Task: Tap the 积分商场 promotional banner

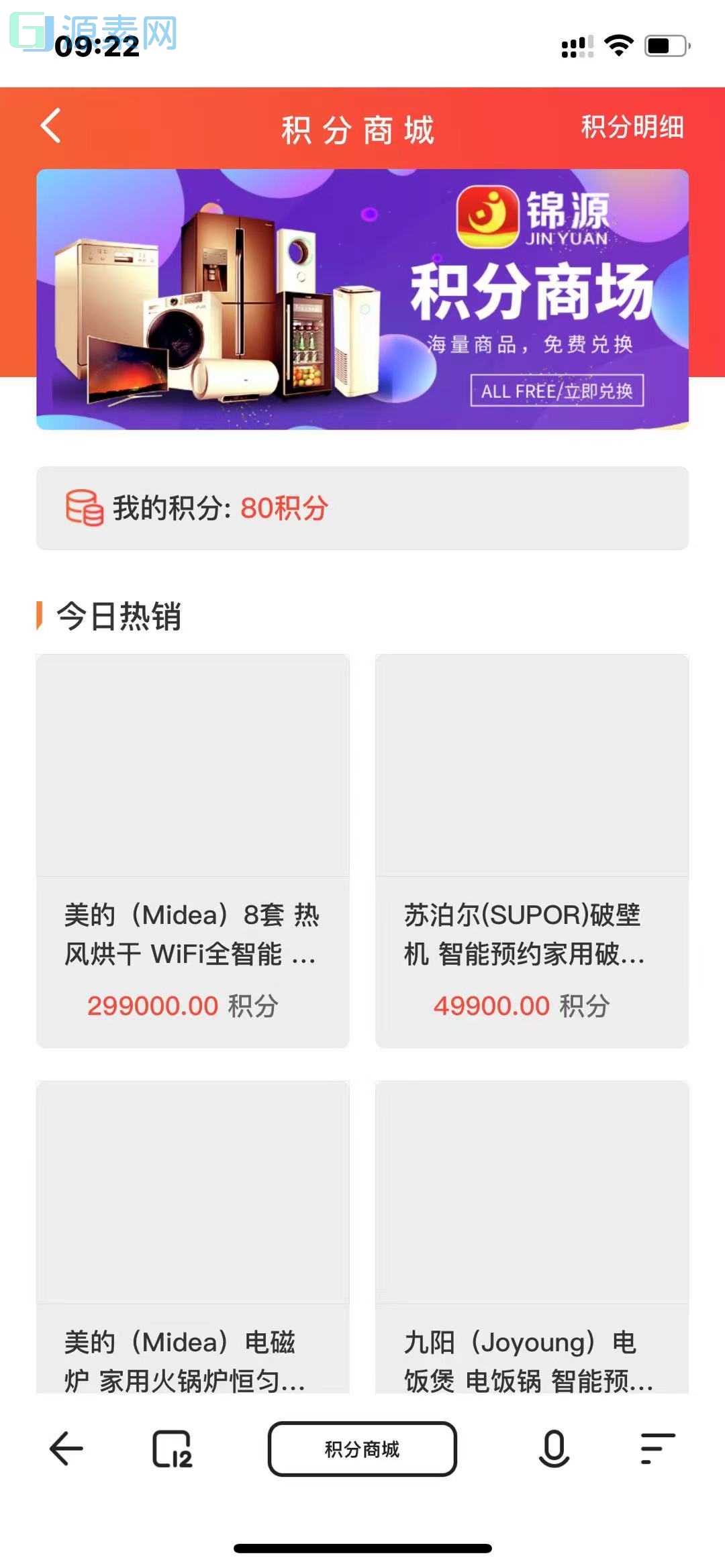Action: tap(362, 298)
